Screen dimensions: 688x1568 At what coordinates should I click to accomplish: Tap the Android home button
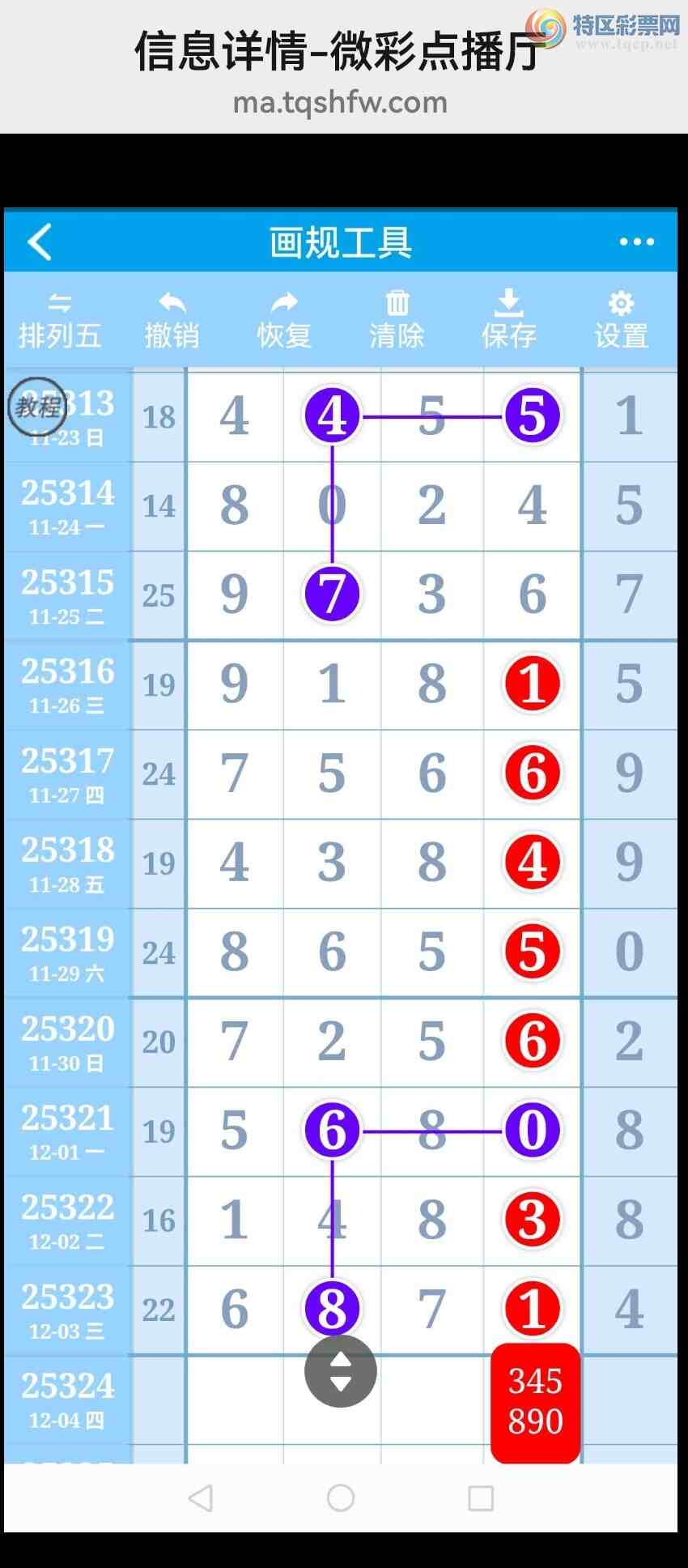(341, 1498)
